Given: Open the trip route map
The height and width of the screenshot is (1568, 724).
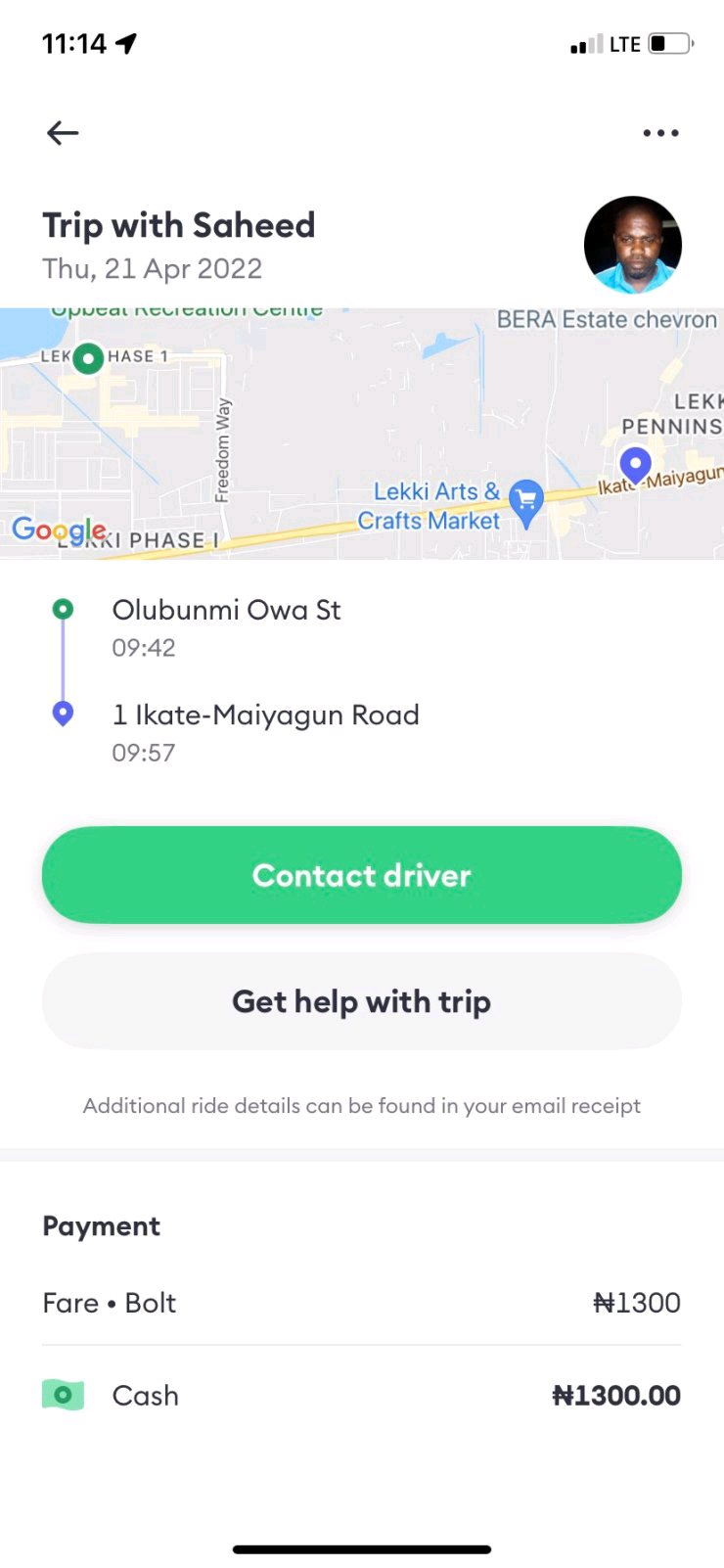Looking at the screenshot, I should click(x=362, y=434).
